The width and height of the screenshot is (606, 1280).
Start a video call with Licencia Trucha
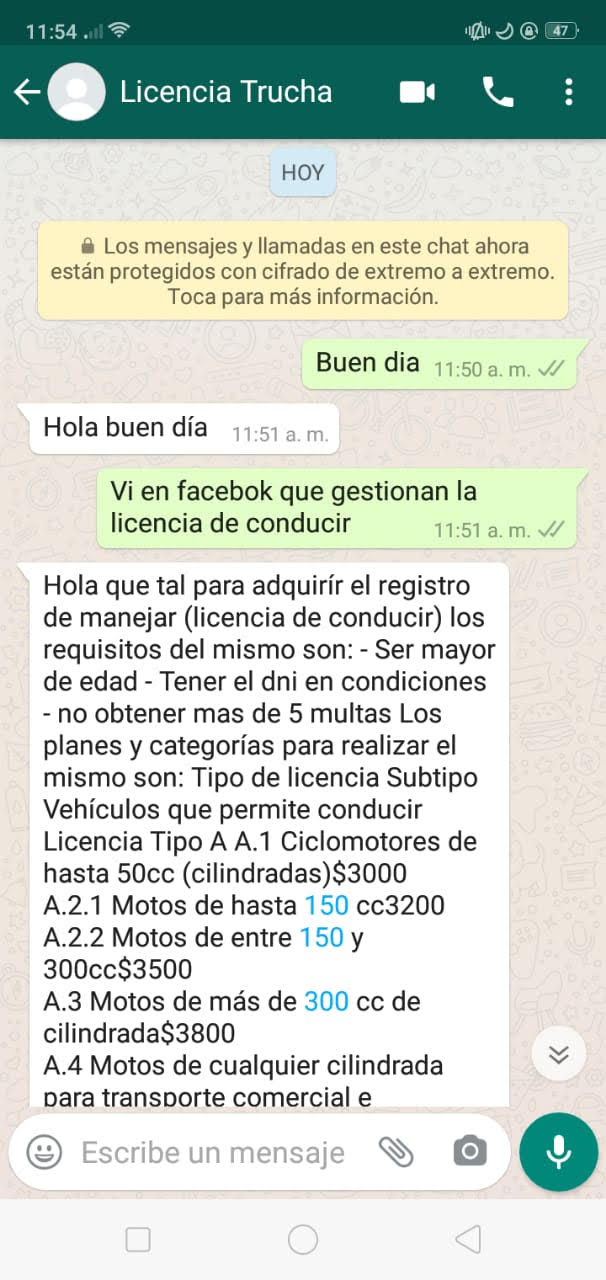point(417,92)
